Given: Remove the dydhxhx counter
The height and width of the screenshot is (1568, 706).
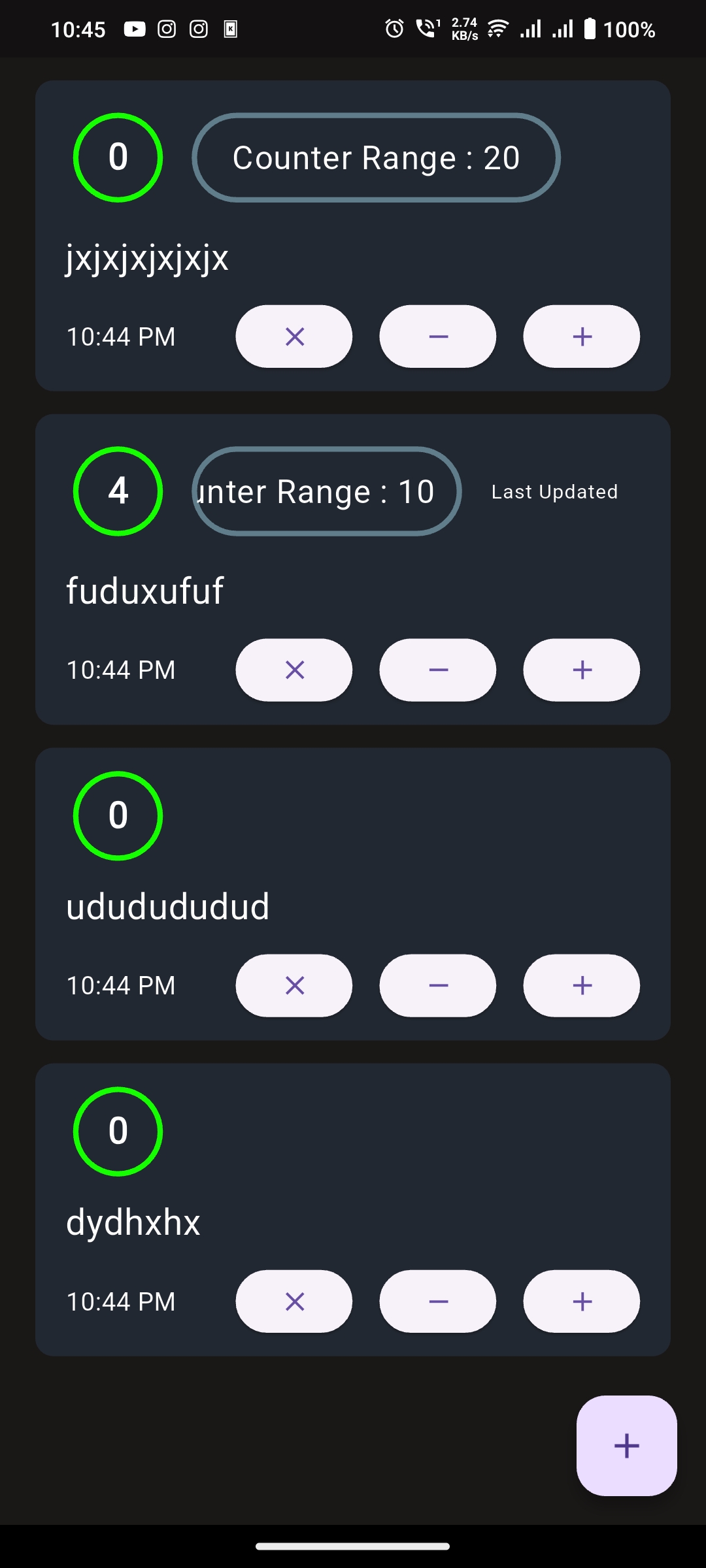Looking at the screenshot, I should [294, 1301].
